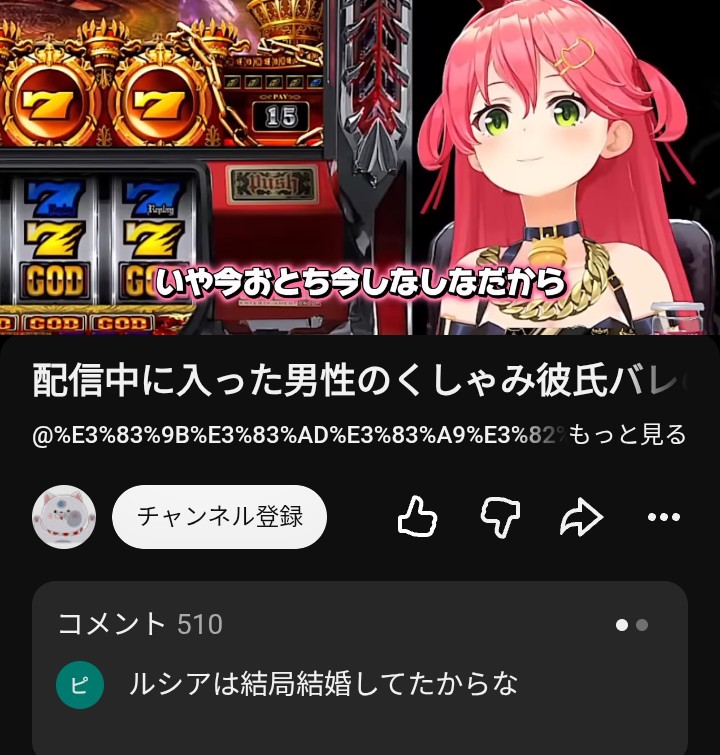Image resolution: width=720 pixels, height=755 pixels.
Task: Open the コメント 510 comments section
Action: pyautogui.click(x=360, y=668)
